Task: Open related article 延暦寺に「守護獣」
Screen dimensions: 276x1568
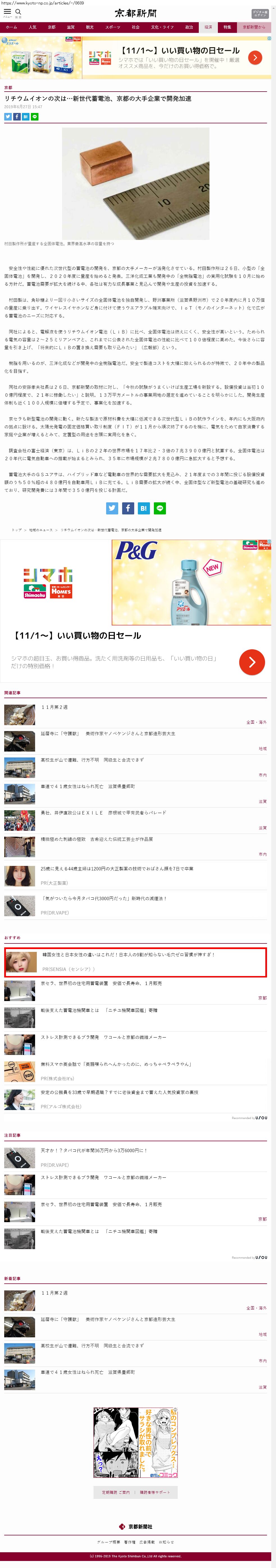Action: click(x=108, y=734)
